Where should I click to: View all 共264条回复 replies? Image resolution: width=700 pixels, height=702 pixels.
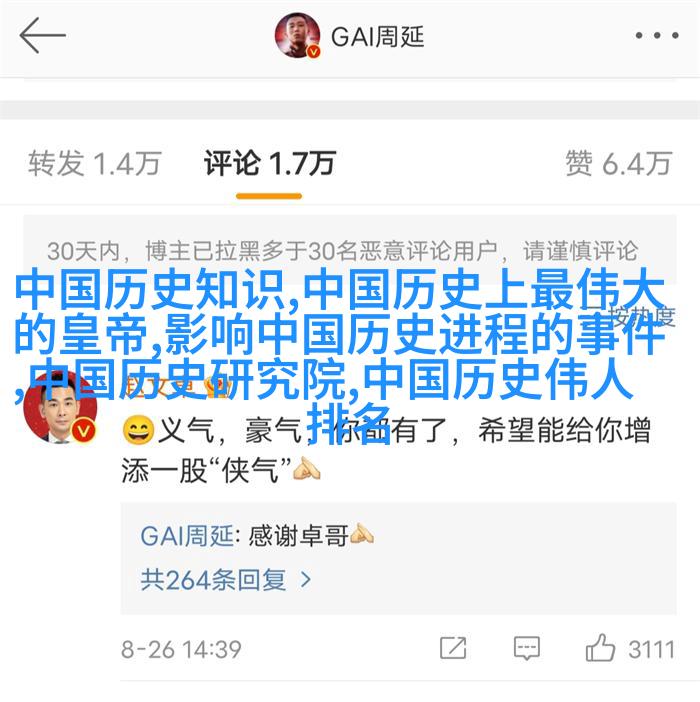click(227, 578)
